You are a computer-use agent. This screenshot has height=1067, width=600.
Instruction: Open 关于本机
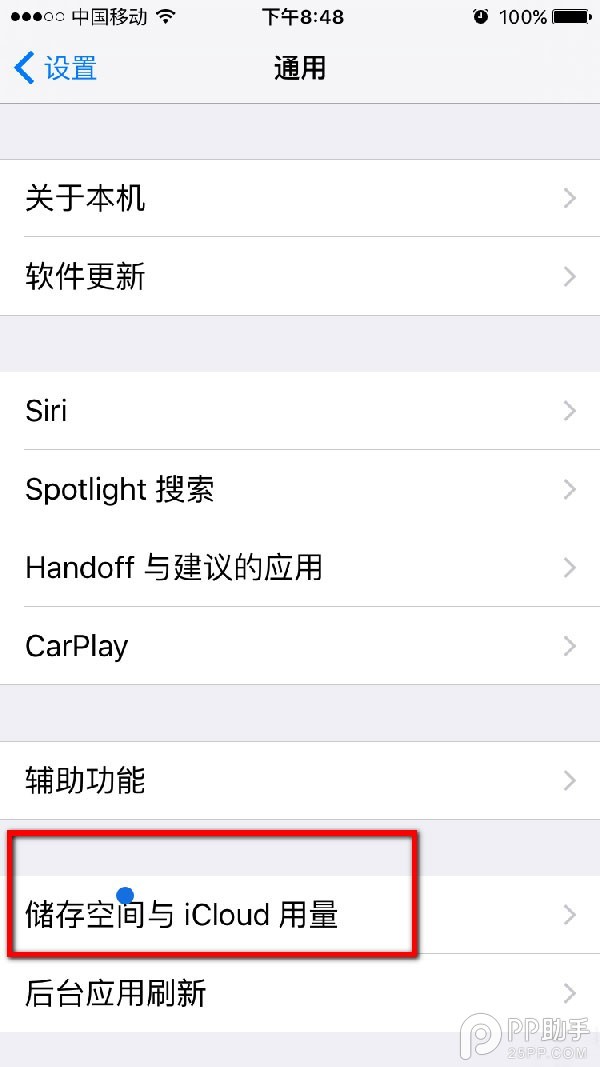pyautogui.click(x=300, y=198)
